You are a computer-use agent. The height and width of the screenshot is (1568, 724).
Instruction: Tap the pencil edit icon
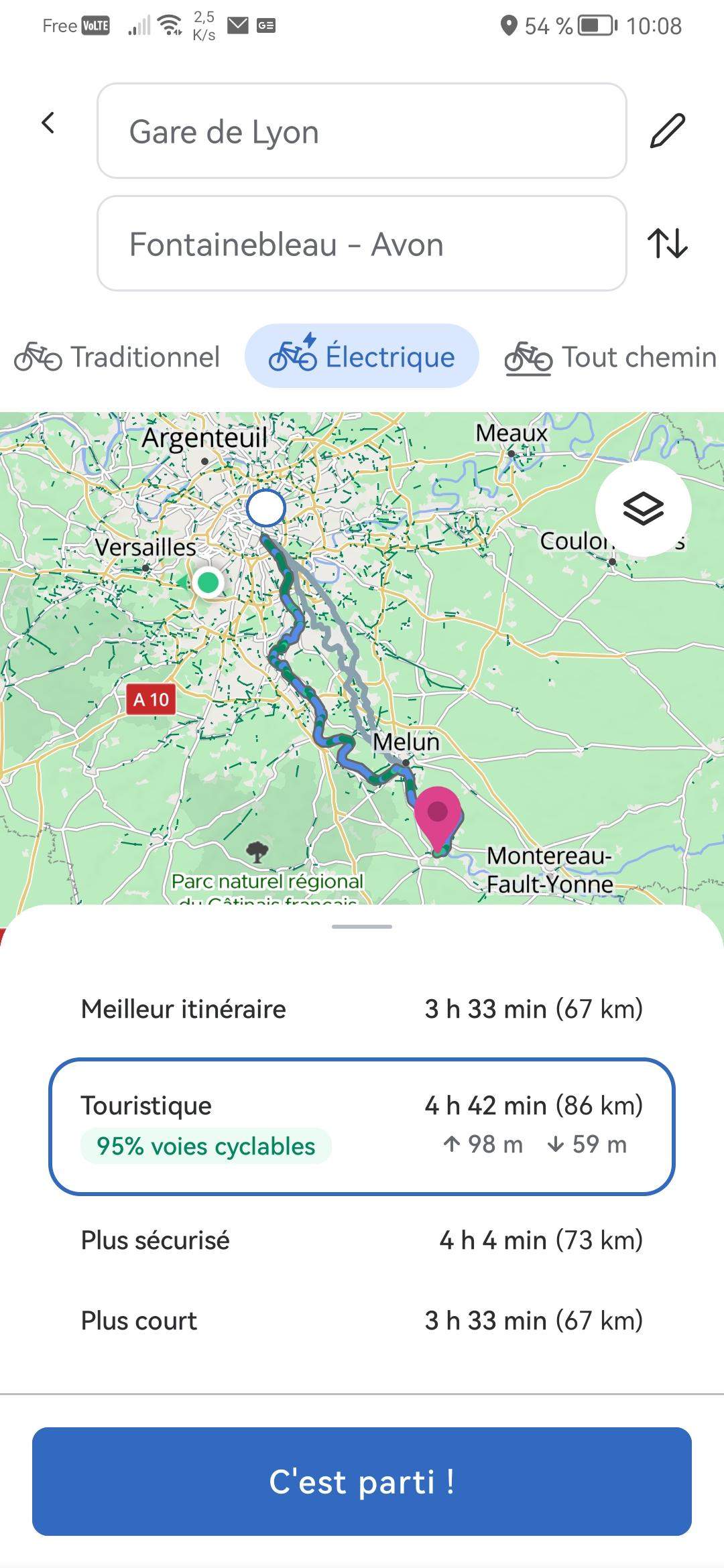coord(668,131)
